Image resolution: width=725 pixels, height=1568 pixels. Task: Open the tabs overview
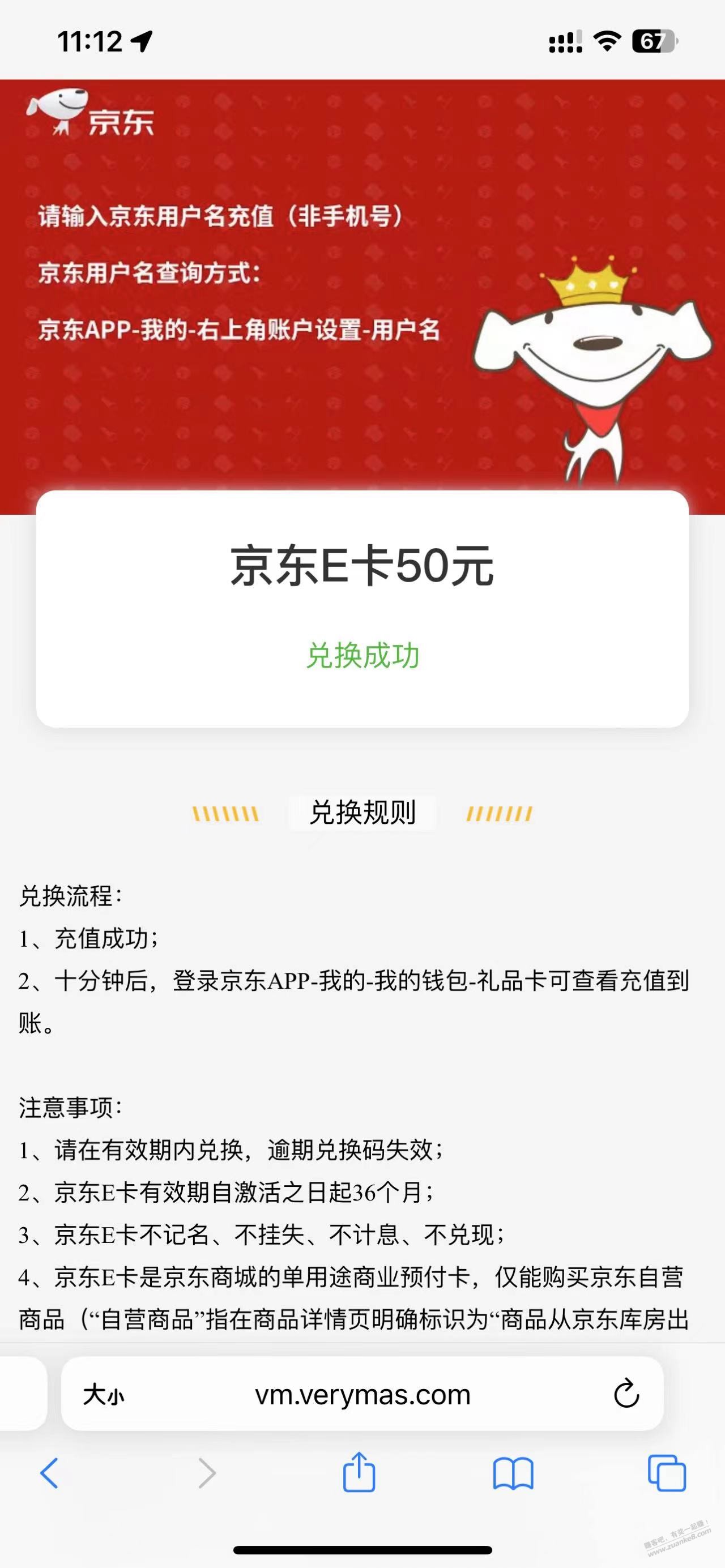click(667, 1473)
